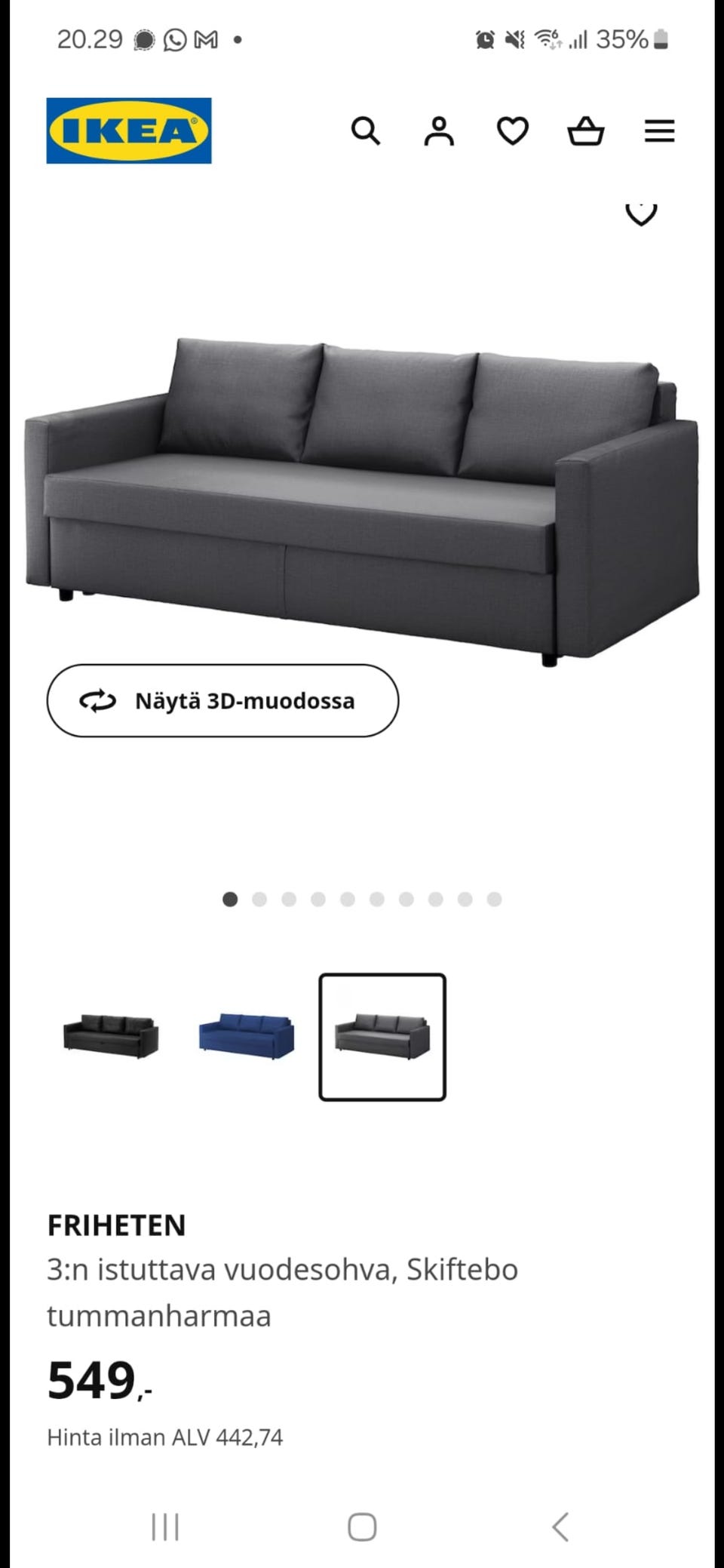724x1568 pixels.
Task: Tap Näytä 3D-muodossa button
Action: pyautogui.click(x=222, y=700)
